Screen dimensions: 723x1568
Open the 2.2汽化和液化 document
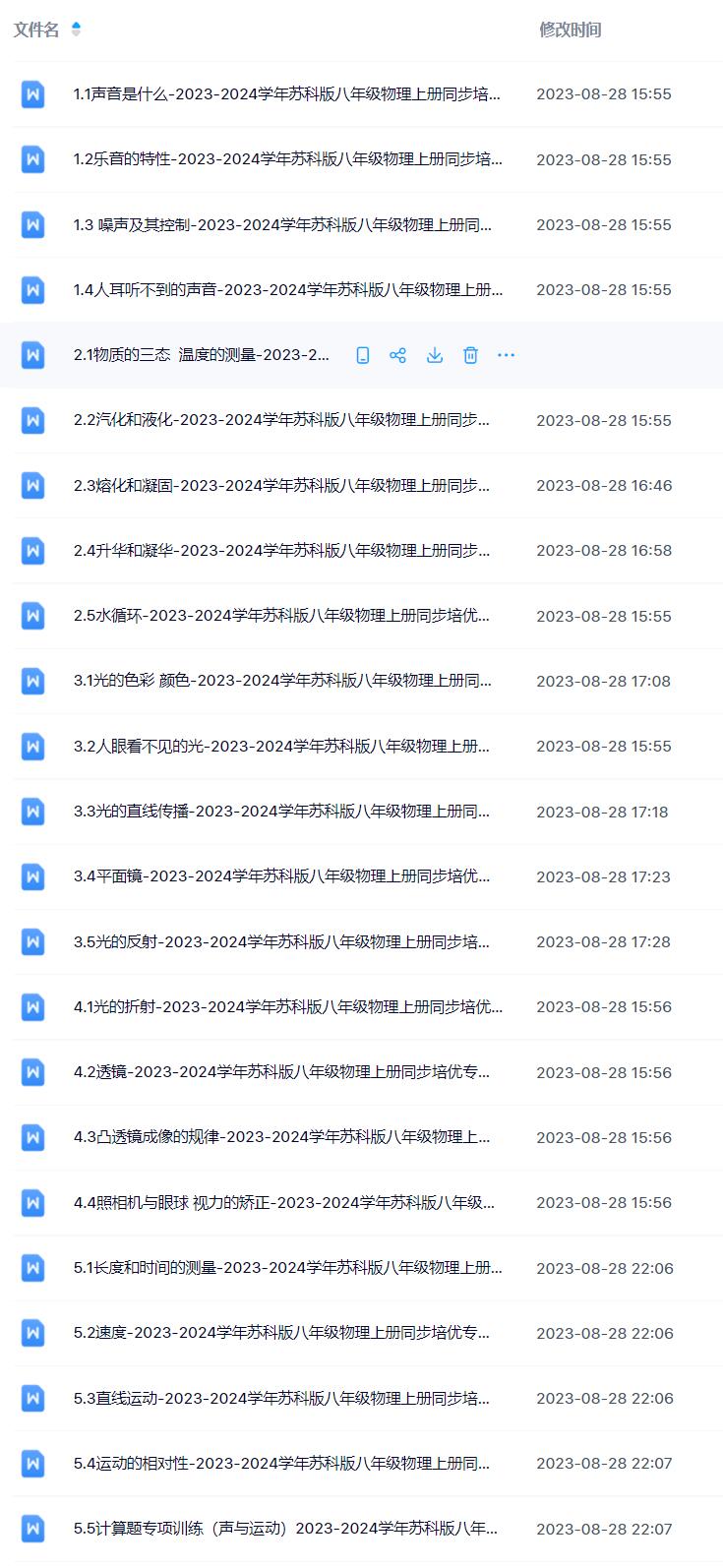click(x=281, y=421)
